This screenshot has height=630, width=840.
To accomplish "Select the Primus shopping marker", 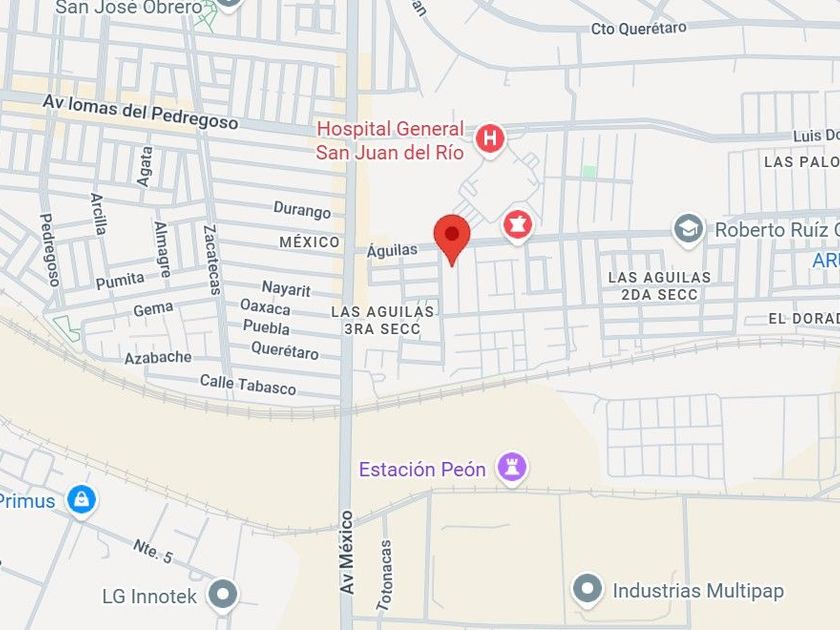I will coord(81,501).
